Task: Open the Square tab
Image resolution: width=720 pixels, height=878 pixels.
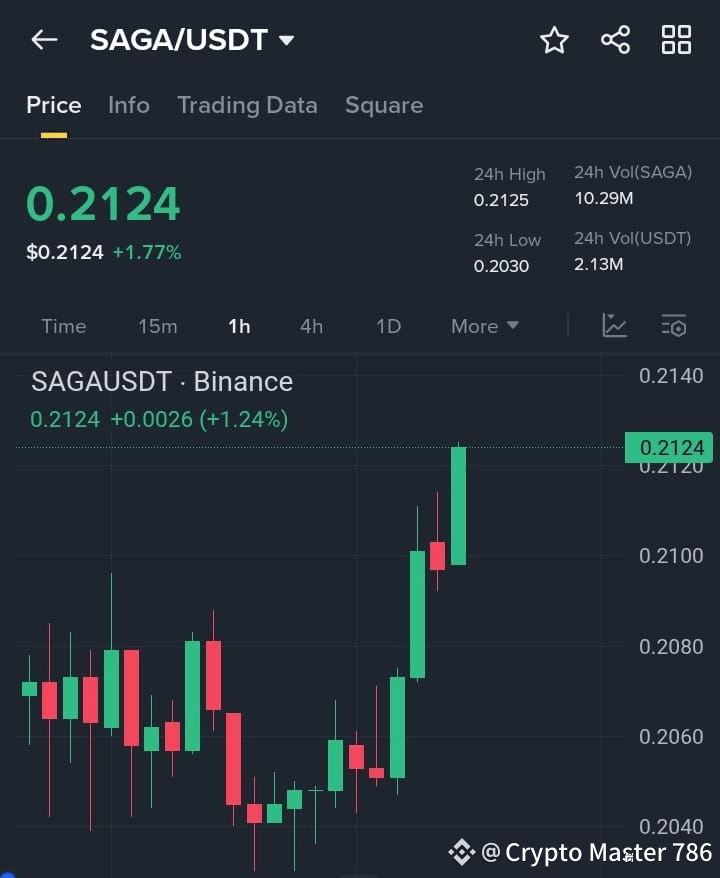Action: (x=384, y=105)
